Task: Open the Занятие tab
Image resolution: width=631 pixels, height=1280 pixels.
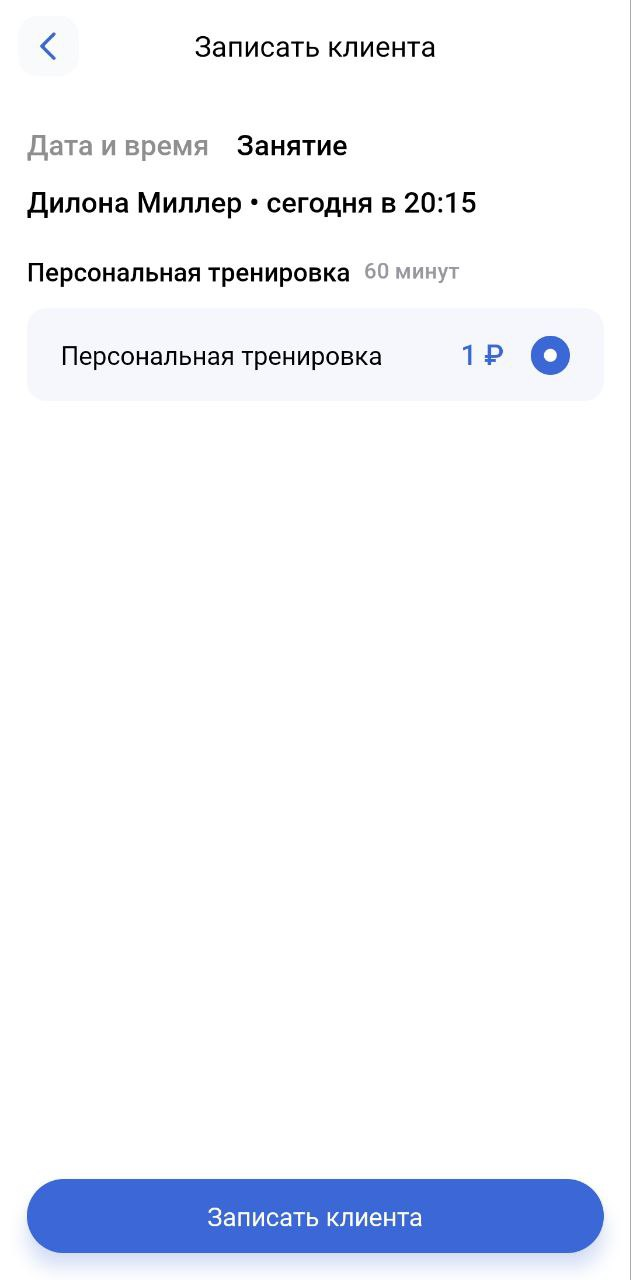Action: pos(292,146)
